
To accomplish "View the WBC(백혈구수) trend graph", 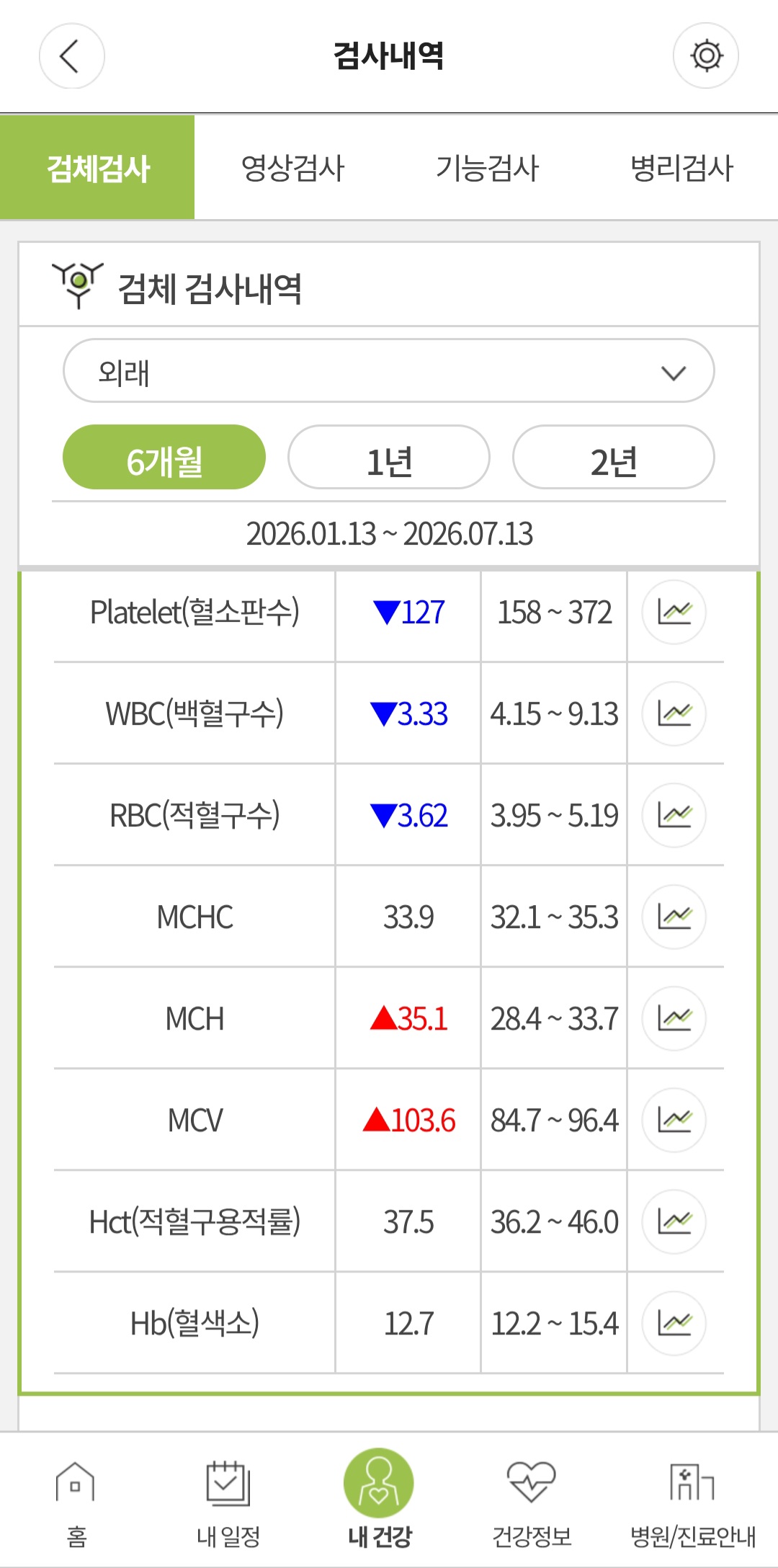I will coord(674,714).
